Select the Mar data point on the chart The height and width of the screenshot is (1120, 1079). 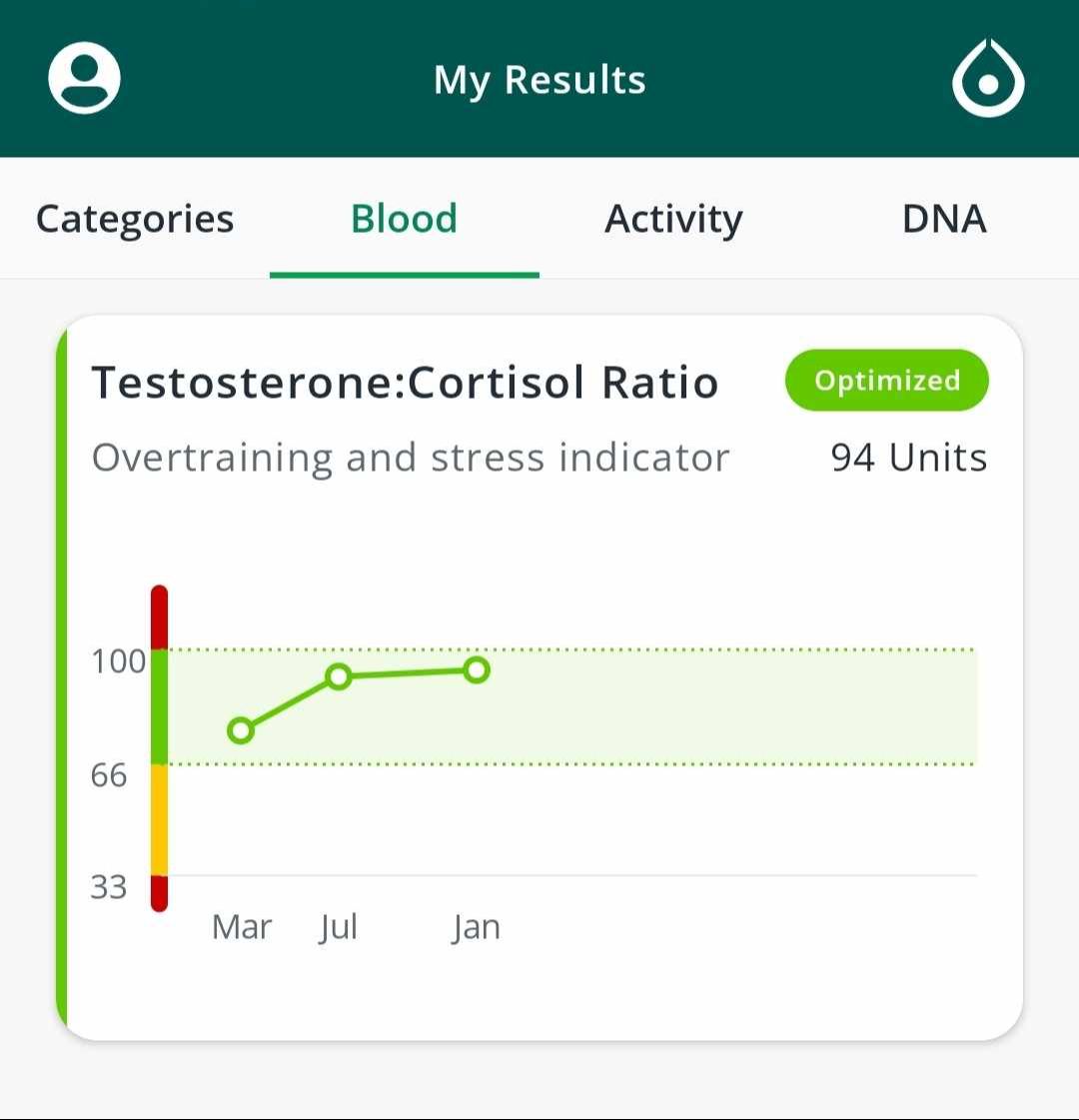[x=241, y=730]
